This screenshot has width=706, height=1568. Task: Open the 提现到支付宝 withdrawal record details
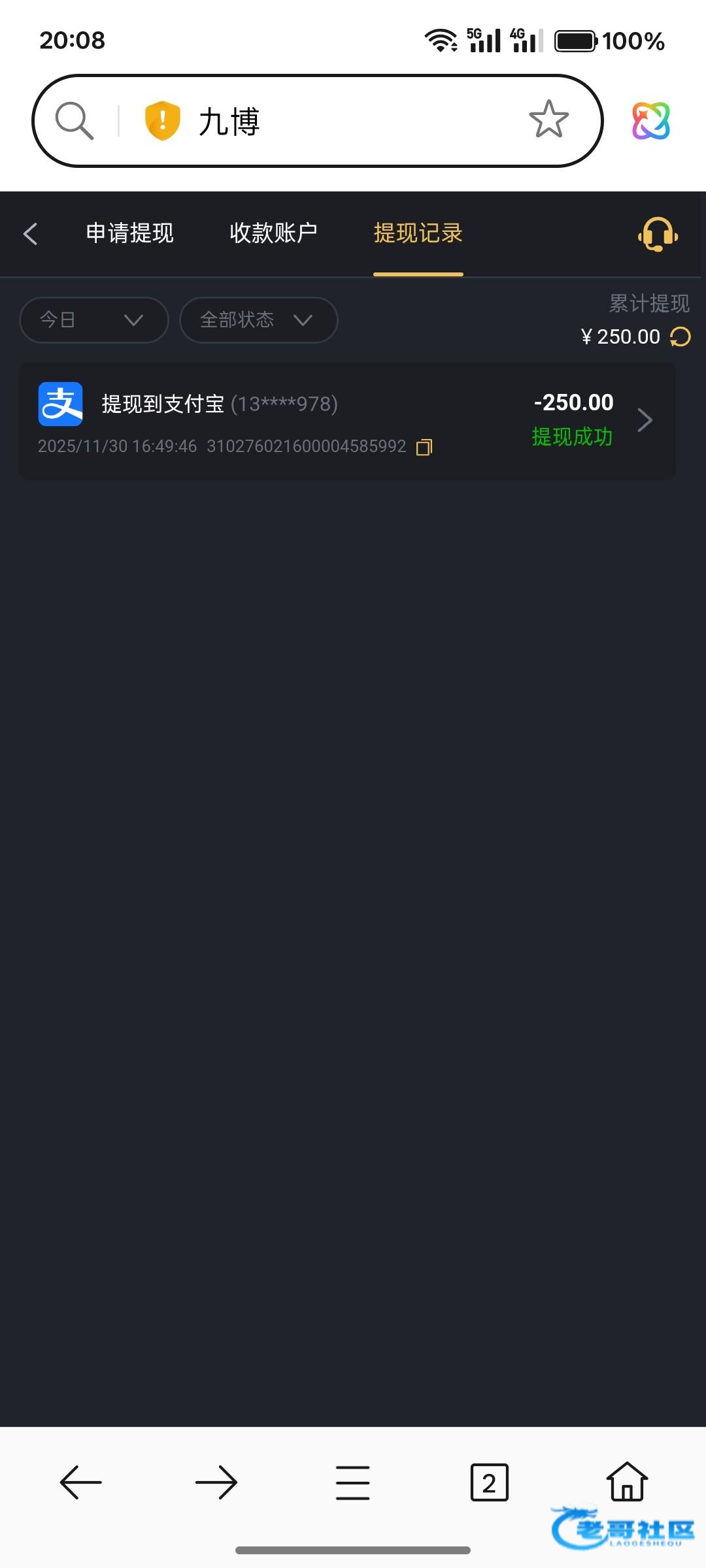pos(347,421)
